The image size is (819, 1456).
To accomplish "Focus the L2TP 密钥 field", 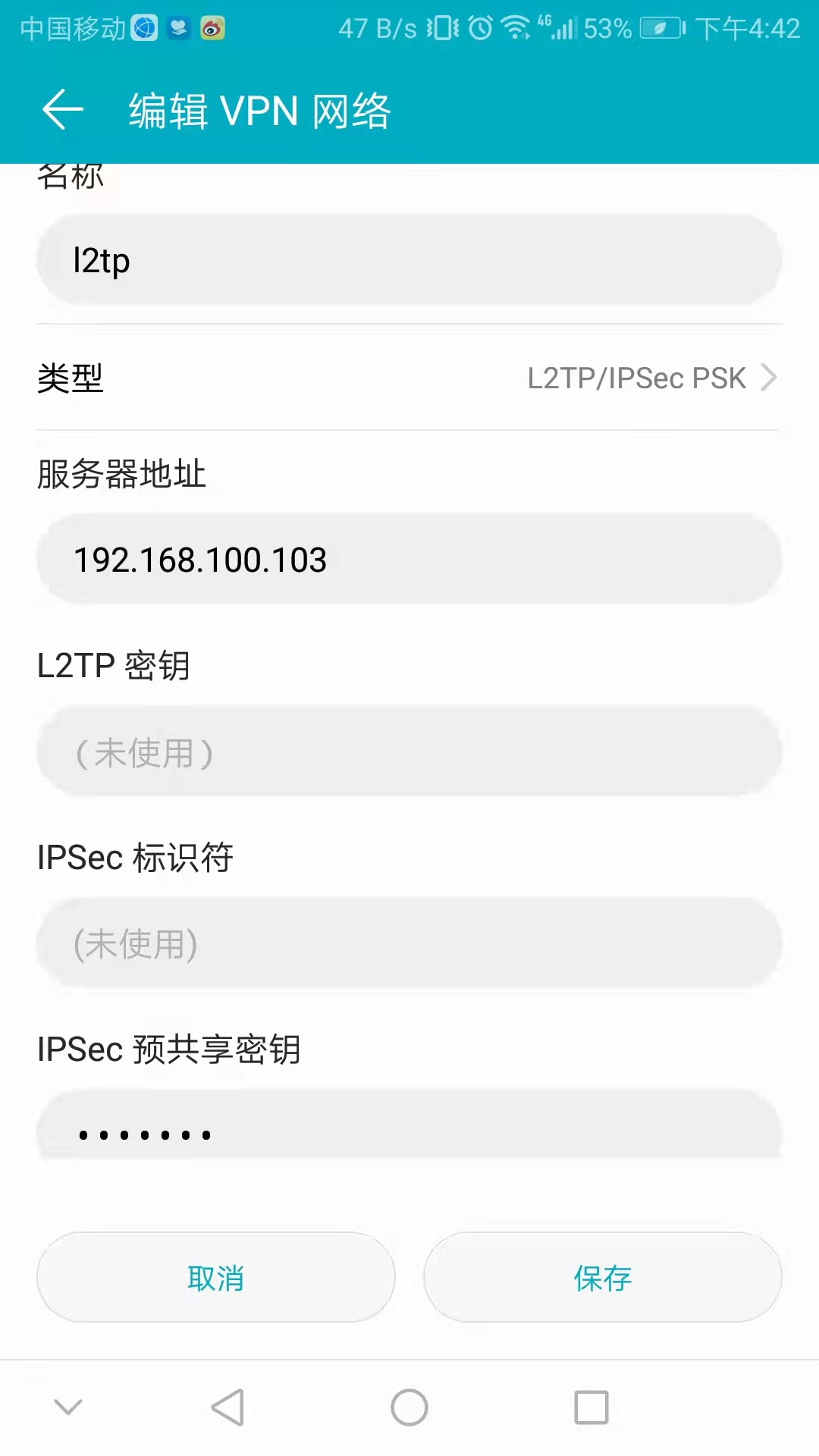I will (409, 752).
